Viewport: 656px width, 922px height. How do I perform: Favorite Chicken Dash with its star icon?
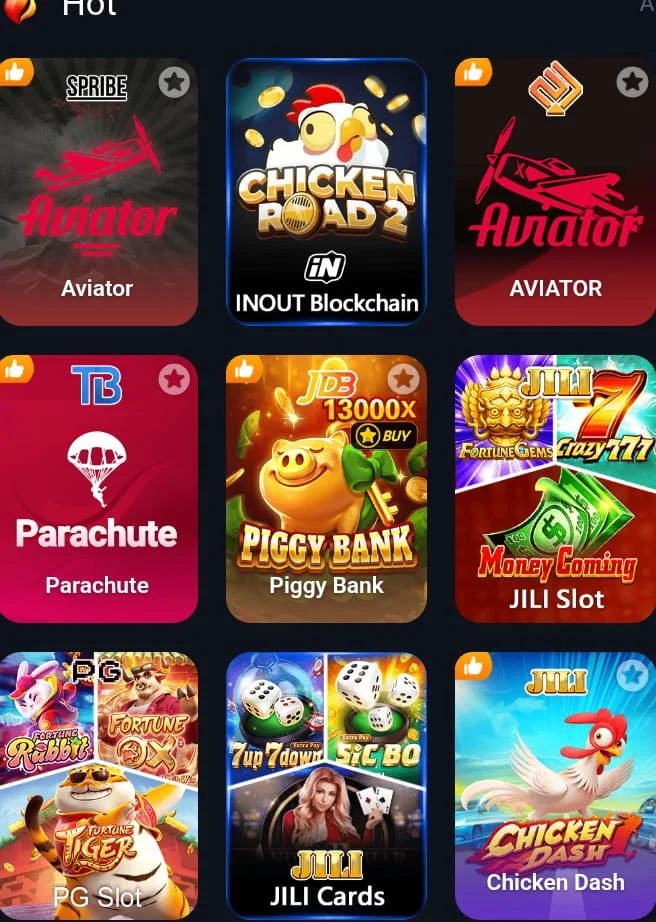(x=632, y=676)
